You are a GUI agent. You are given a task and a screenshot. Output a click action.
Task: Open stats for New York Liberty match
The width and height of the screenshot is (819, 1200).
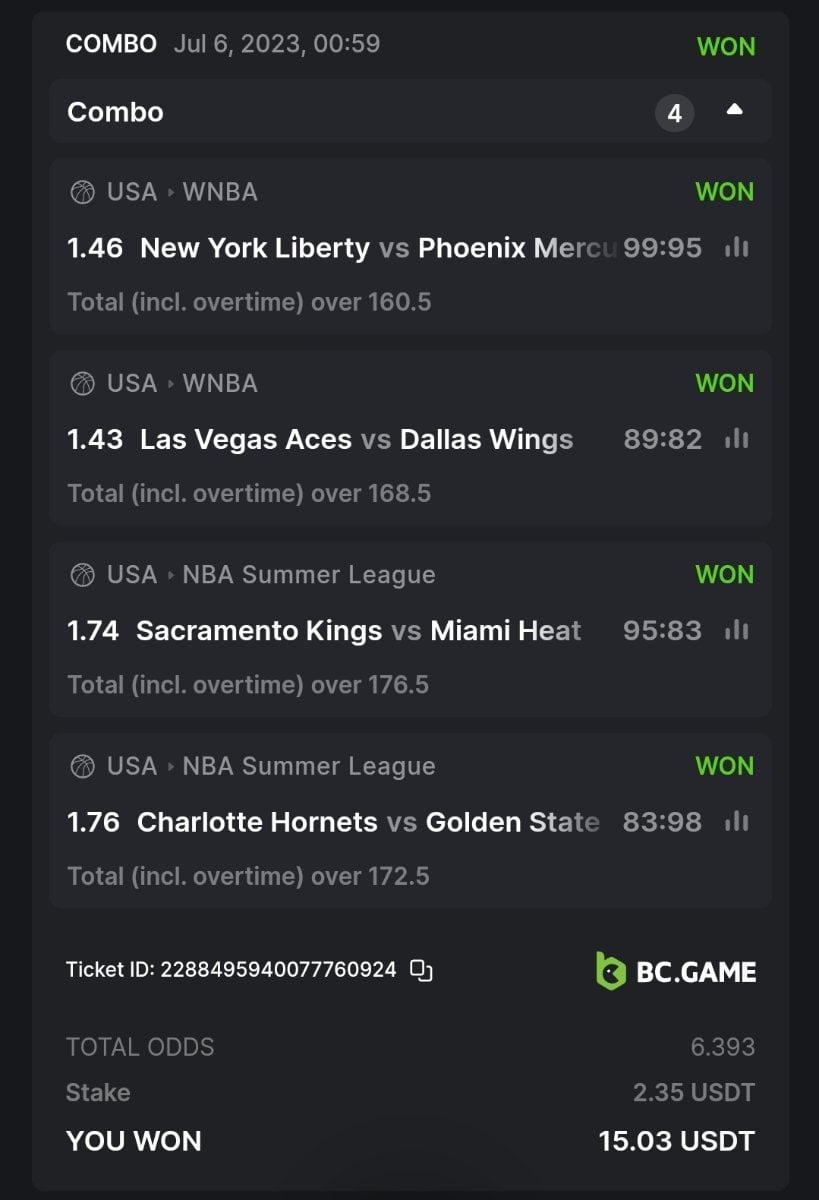pos(737,247)
